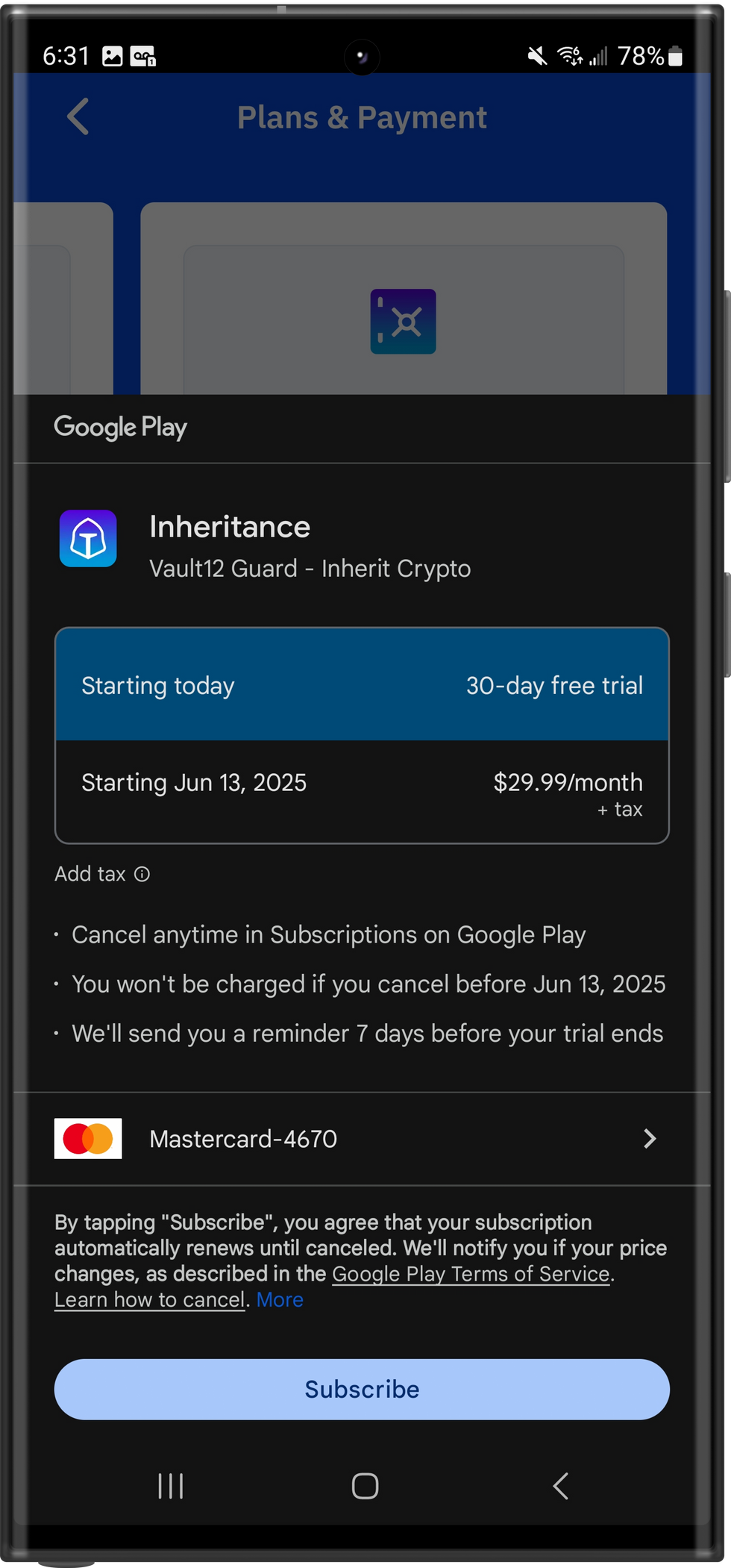
Task: Change payment method Mastercard-4670
Action: (x=362, y=1139)
